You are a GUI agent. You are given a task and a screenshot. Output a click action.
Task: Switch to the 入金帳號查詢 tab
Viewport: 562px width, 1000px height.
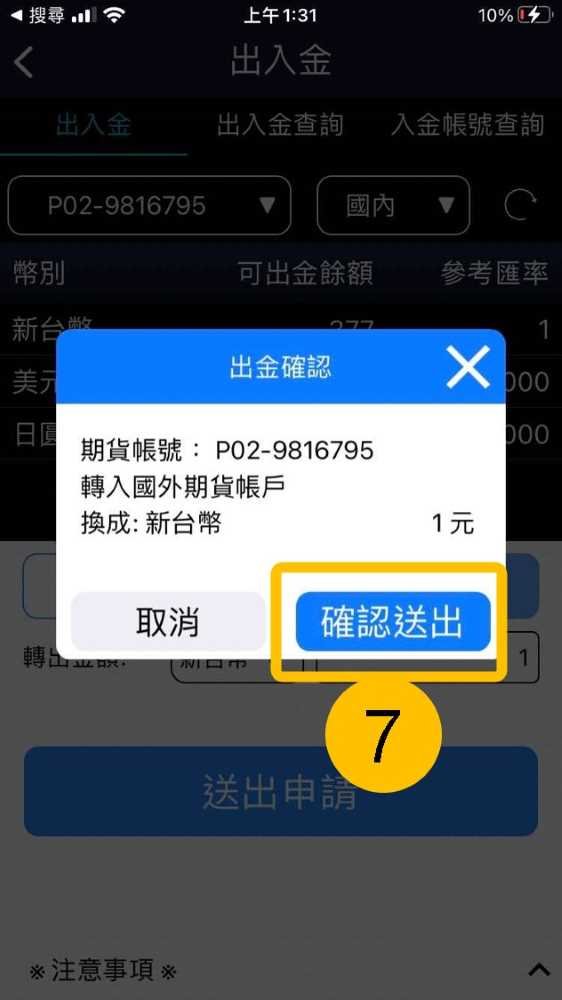pos(468,125)
